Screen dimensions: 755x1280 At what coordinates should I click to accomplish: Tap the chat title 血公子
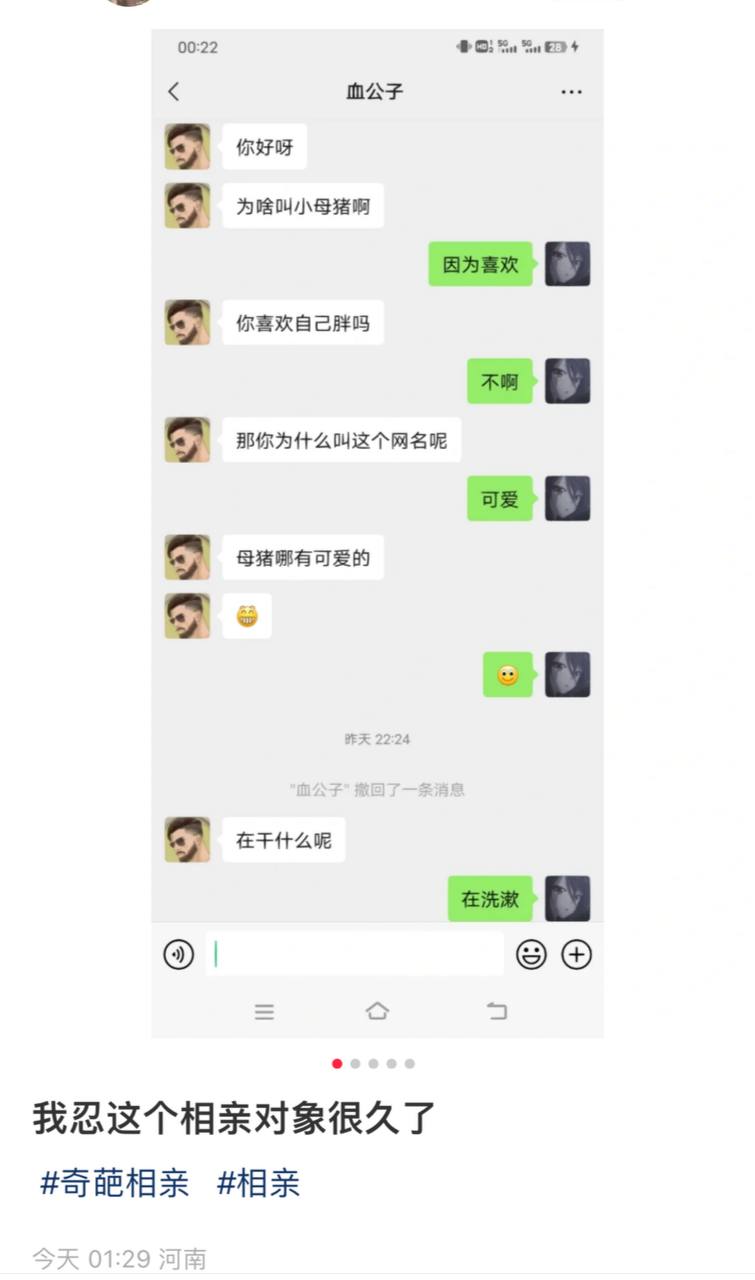pos(377,91)
